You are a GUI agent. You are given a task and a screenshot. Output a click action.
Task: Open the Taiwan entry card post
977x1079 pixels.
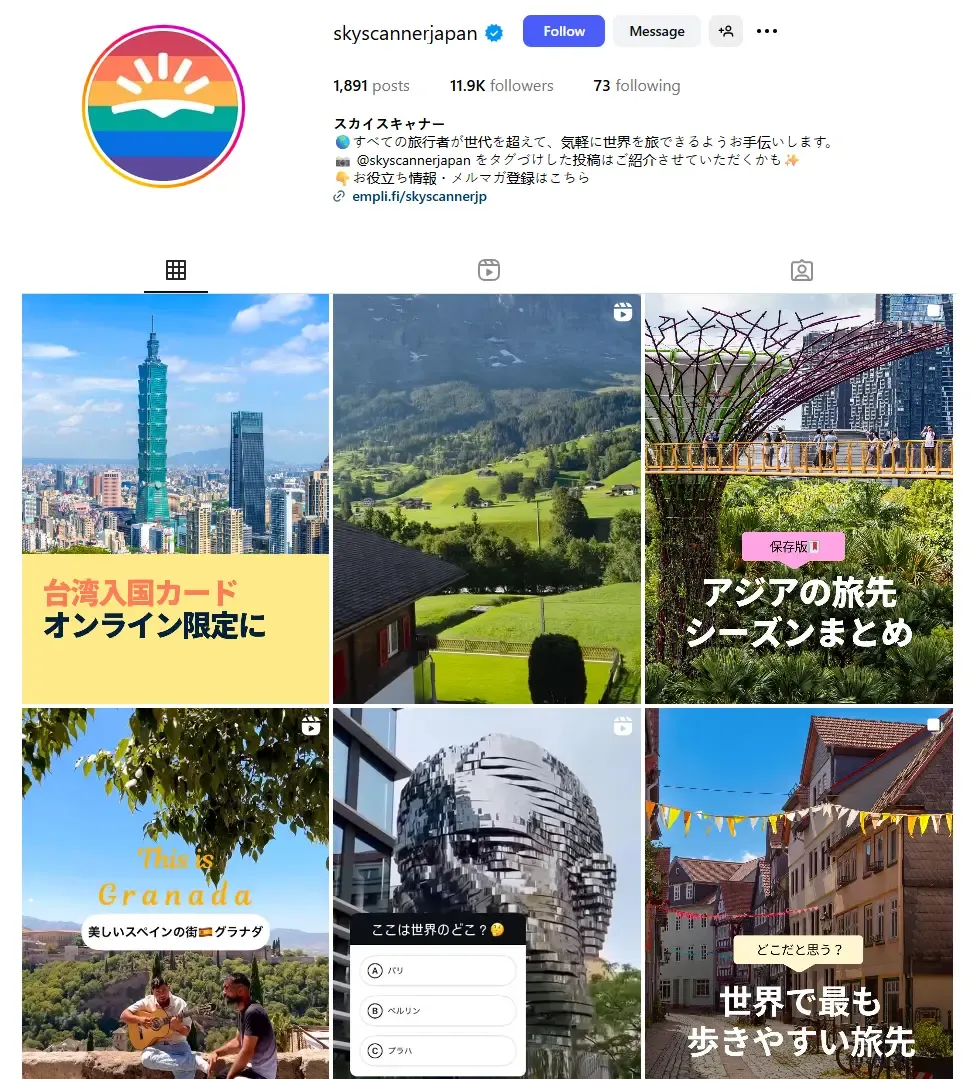tap(176, 498)
